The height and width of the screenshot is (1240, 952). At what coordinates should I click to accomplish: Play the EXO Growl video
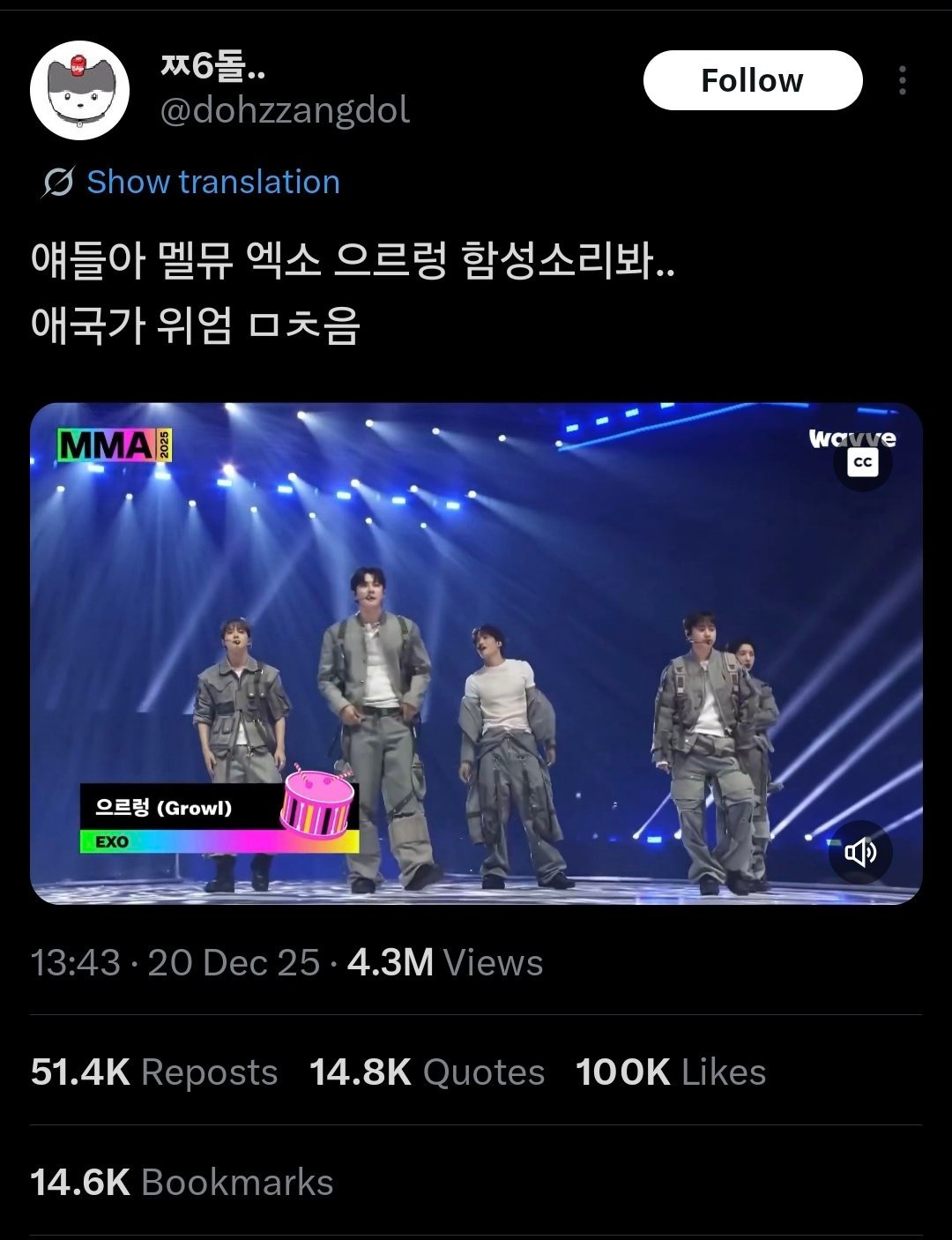click(x=476, y=653)
